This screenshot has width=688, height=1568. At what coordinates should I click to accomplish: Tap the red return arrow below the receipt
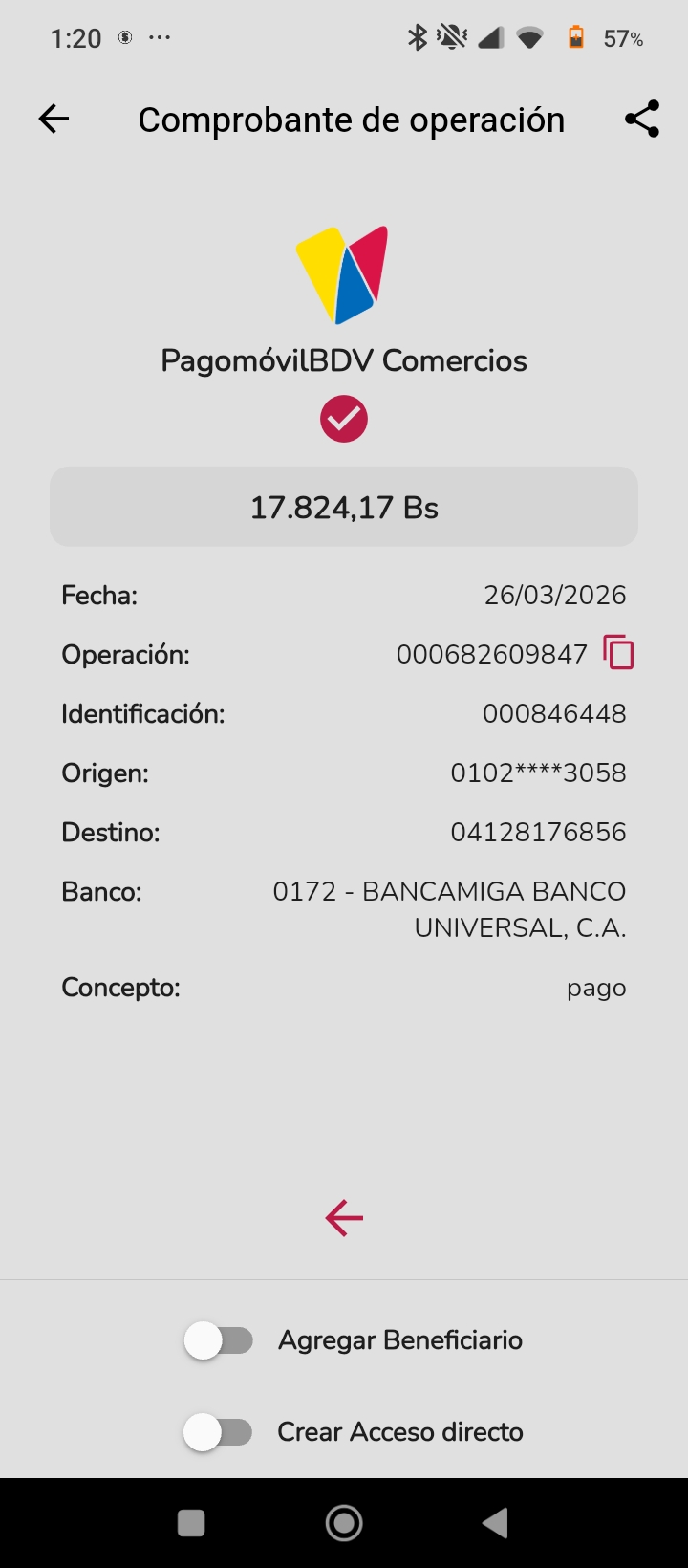(x=344, y=1218)
